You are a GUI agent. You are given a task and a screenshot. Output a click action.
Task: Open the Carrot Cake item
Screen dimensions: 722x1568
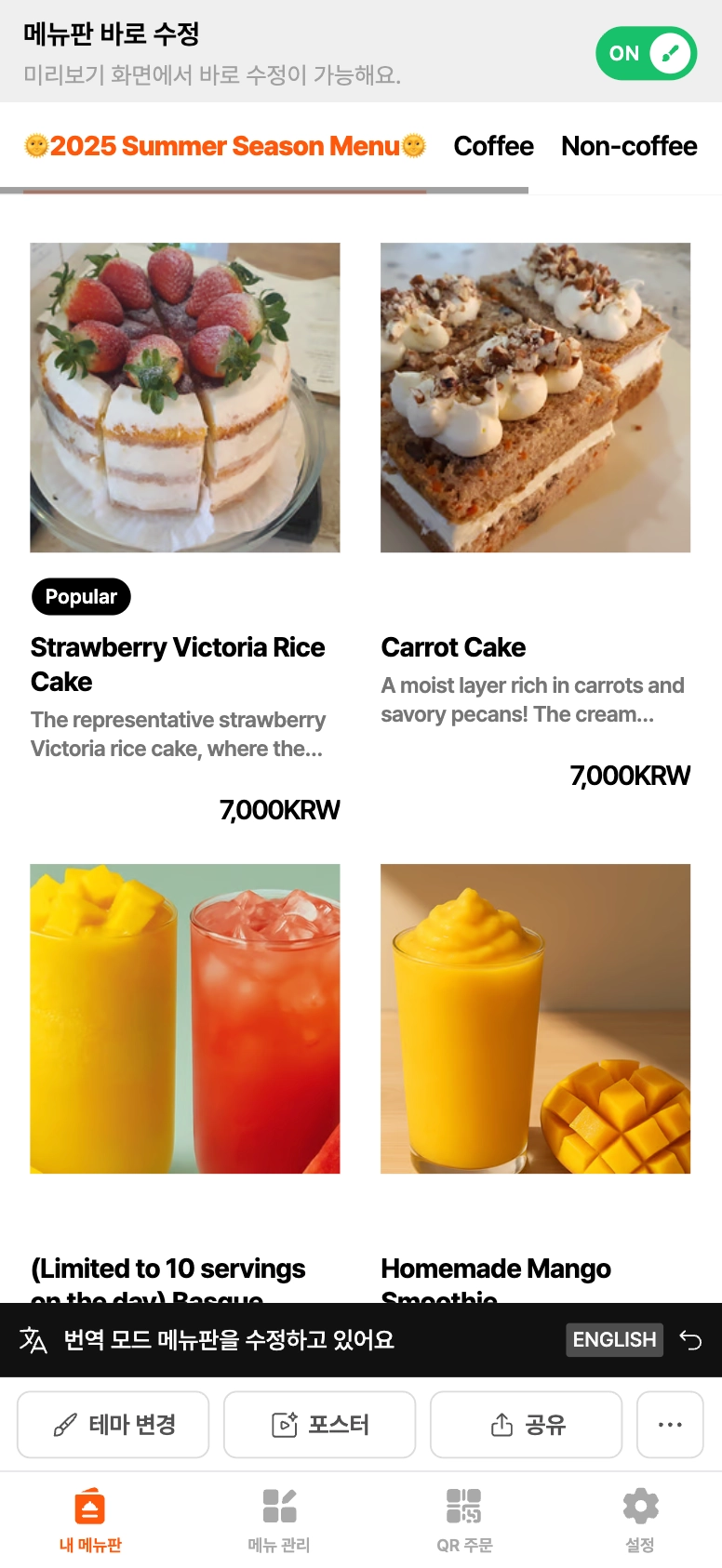535,398
